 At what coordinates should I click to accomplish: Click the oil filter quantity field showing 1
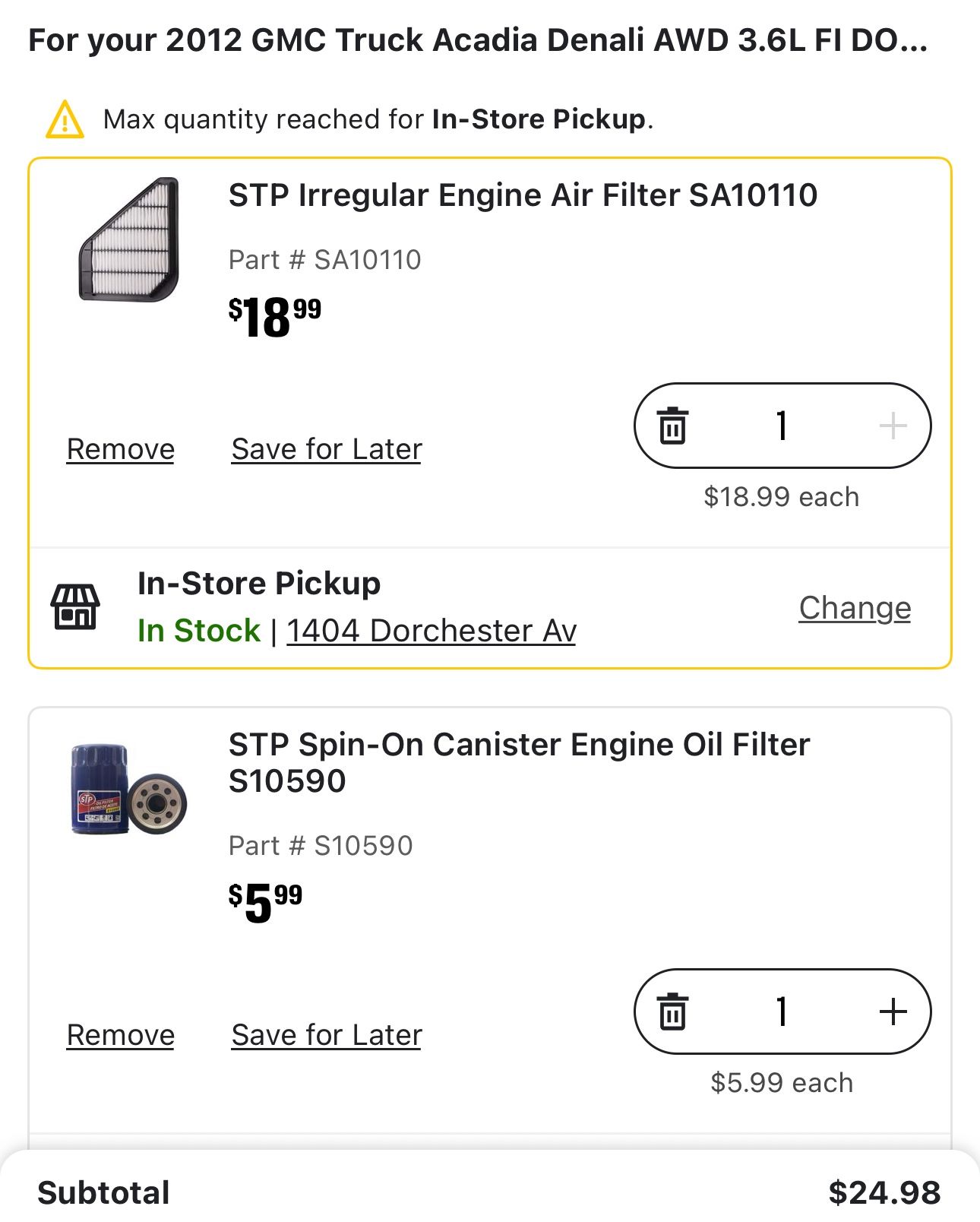click(782, 1011)
